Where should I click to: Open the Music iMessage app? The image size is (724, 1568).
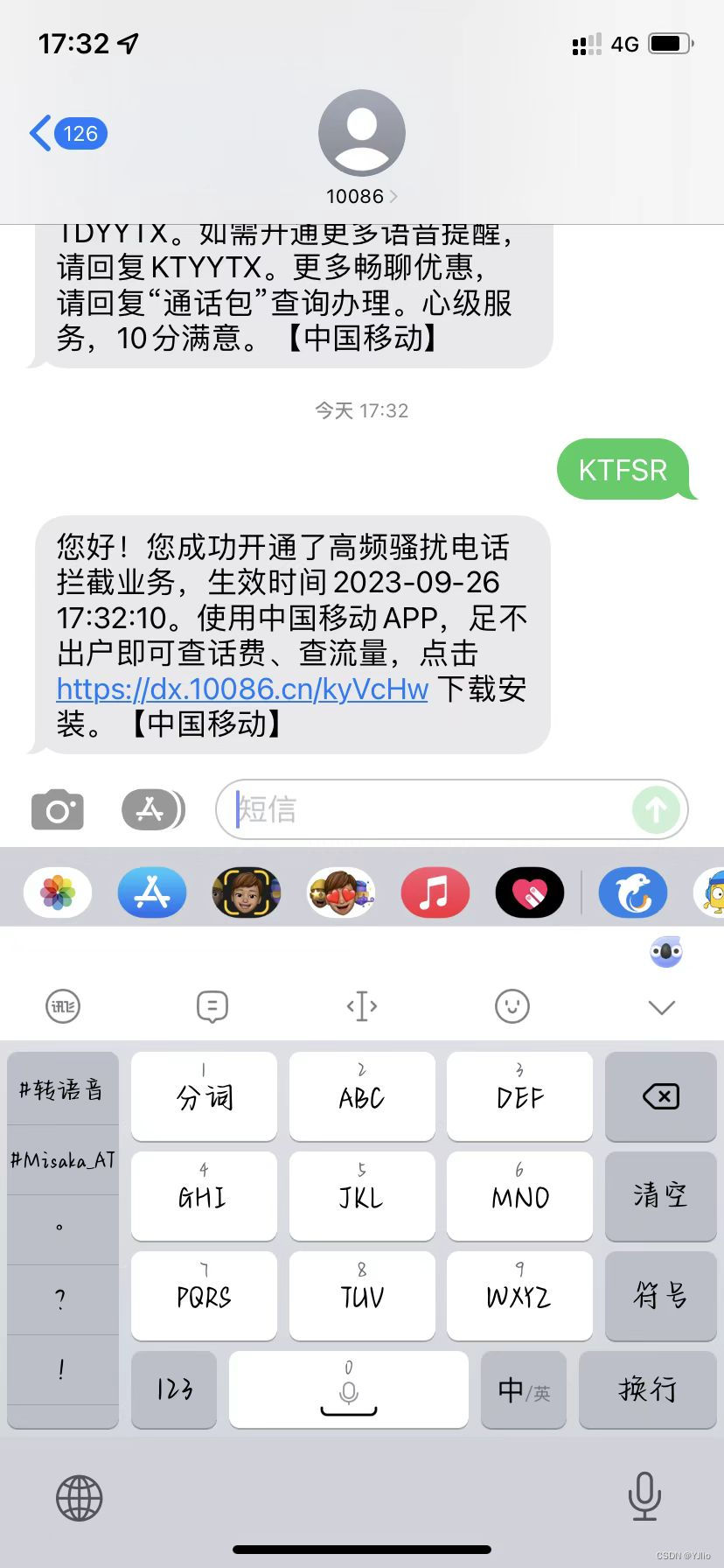pos(435,892)
